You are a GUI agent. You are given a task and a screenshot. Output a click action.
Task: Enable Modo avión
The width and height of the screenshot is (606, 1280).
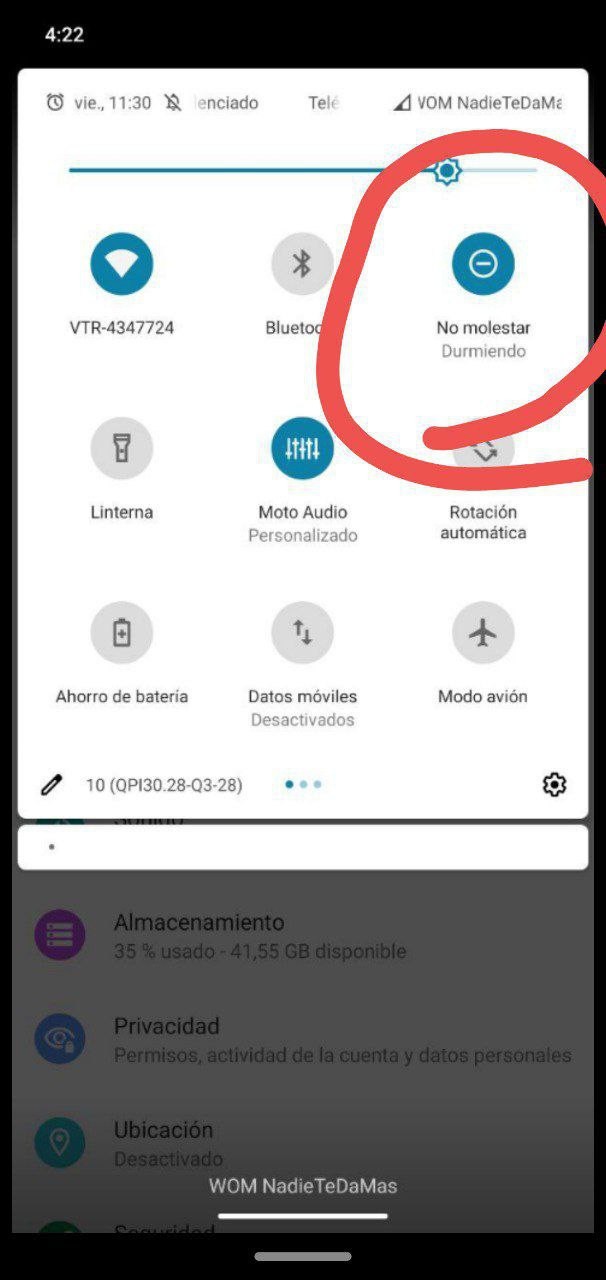(483, 632)
